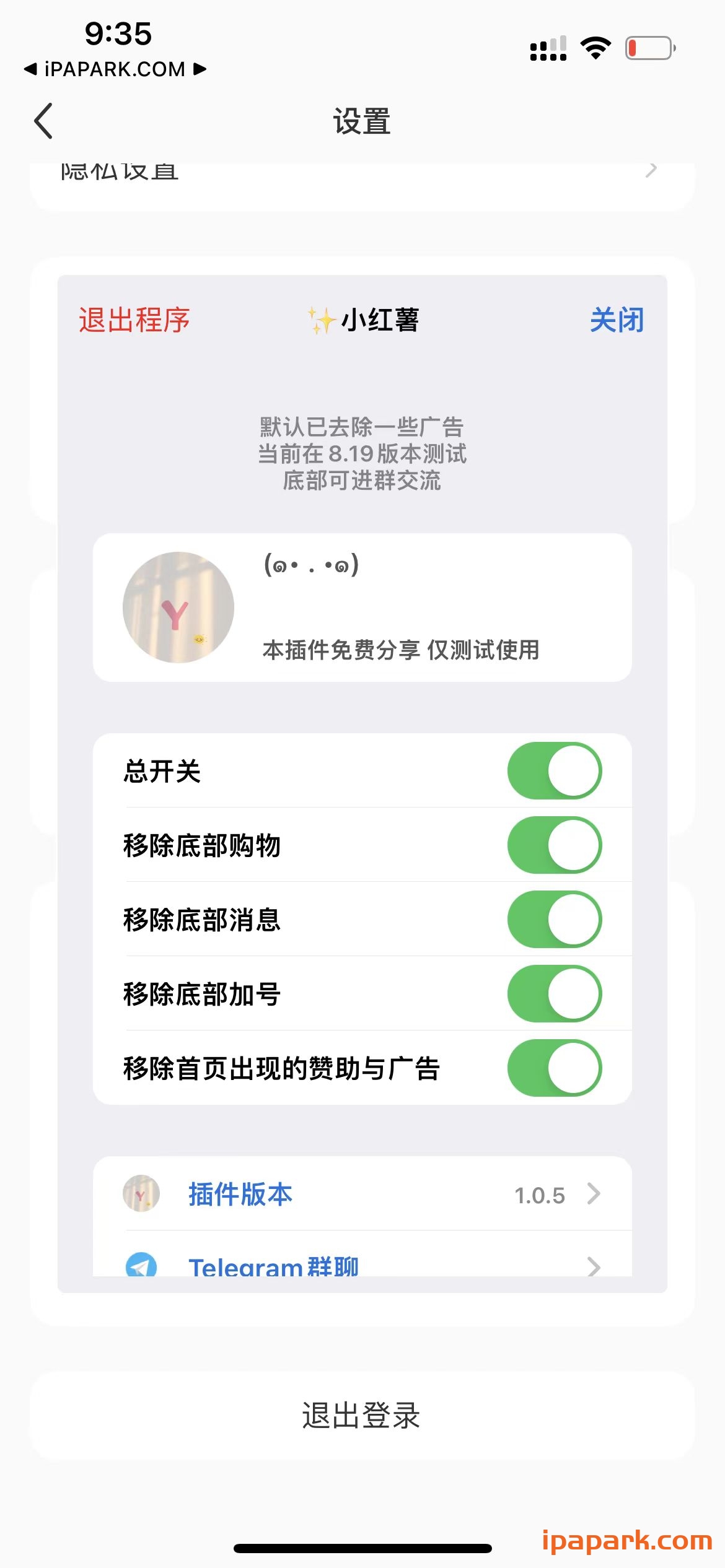This screenshot has height=1568, width=725.
Task: Tap the sparkle icon beside 小红薯 title
Action: click(x=320, y=321)
